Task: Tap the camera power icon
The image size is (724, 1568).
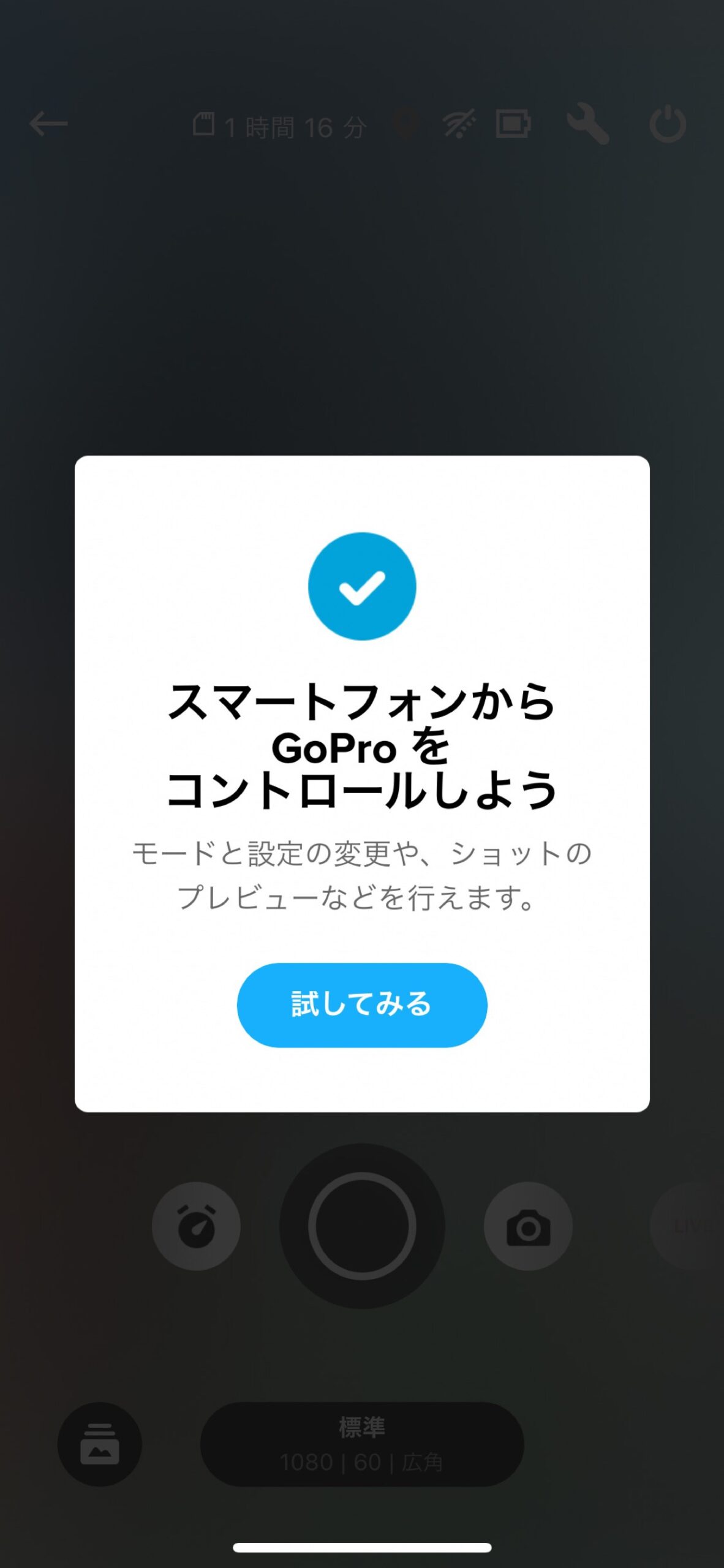Action: click(x=667, y=124)
